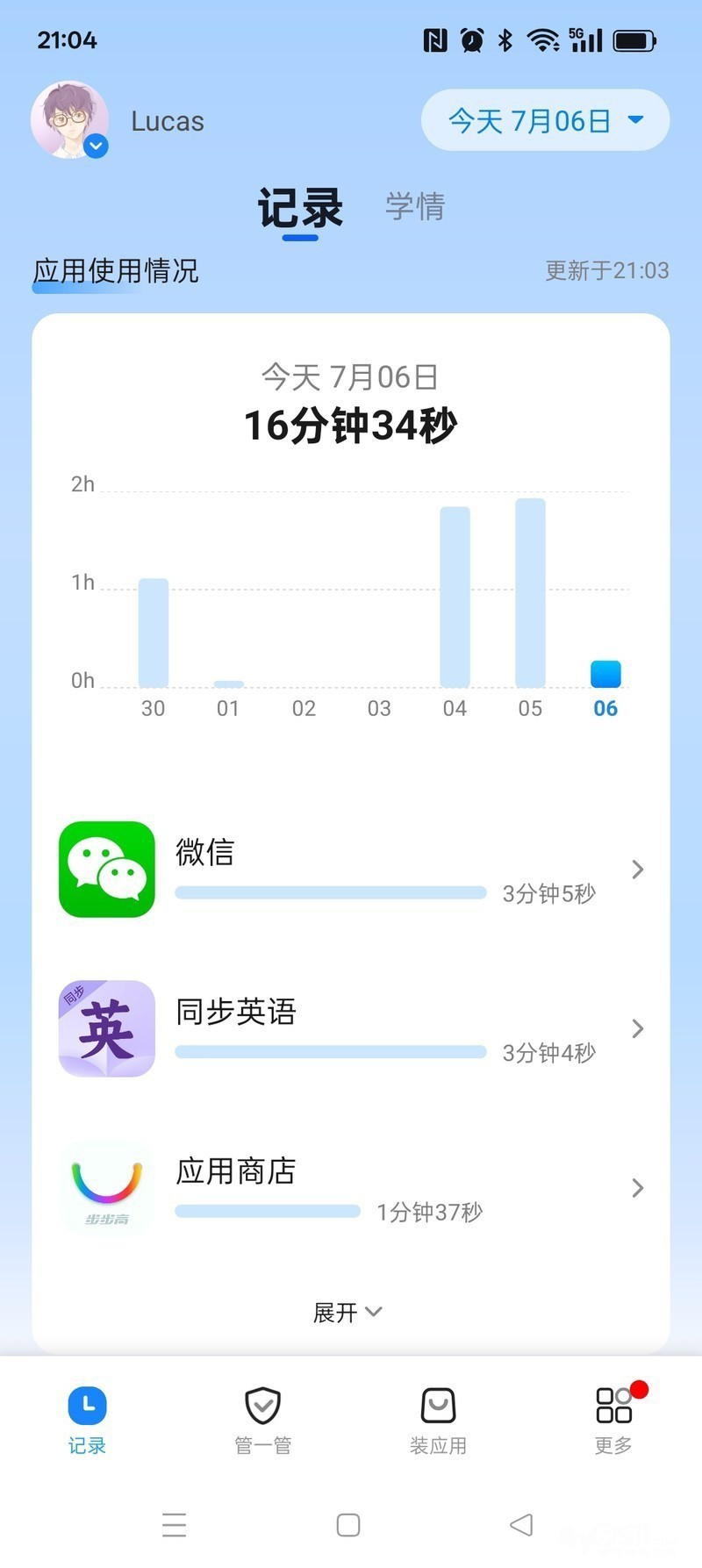This screenshot has height=1568, width=702.
Task: Expand the app list with 展开
Action: (347, 1312)
